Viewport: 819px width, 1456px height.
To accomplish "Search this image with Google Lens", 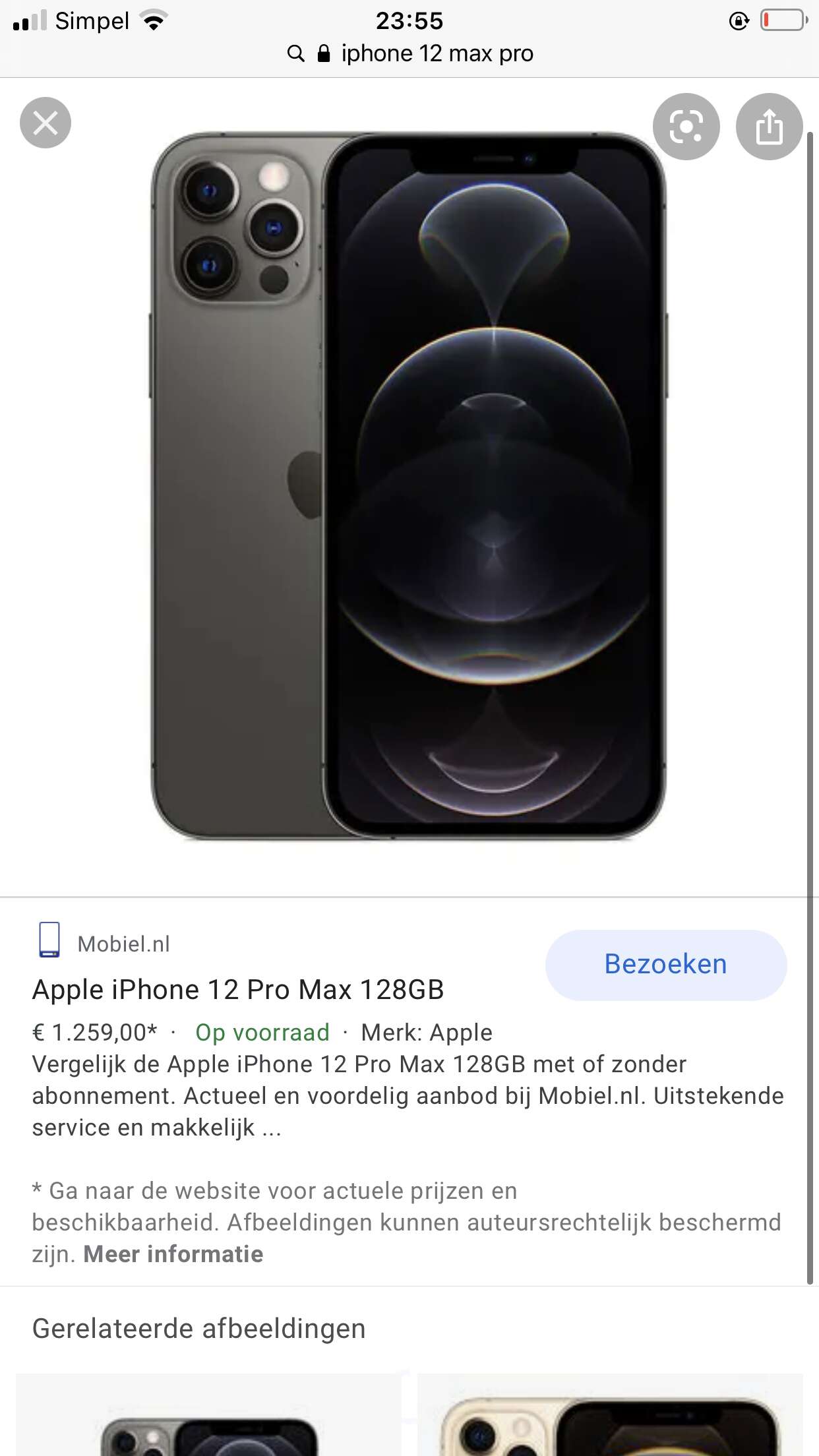I will [x=686, y=127].
